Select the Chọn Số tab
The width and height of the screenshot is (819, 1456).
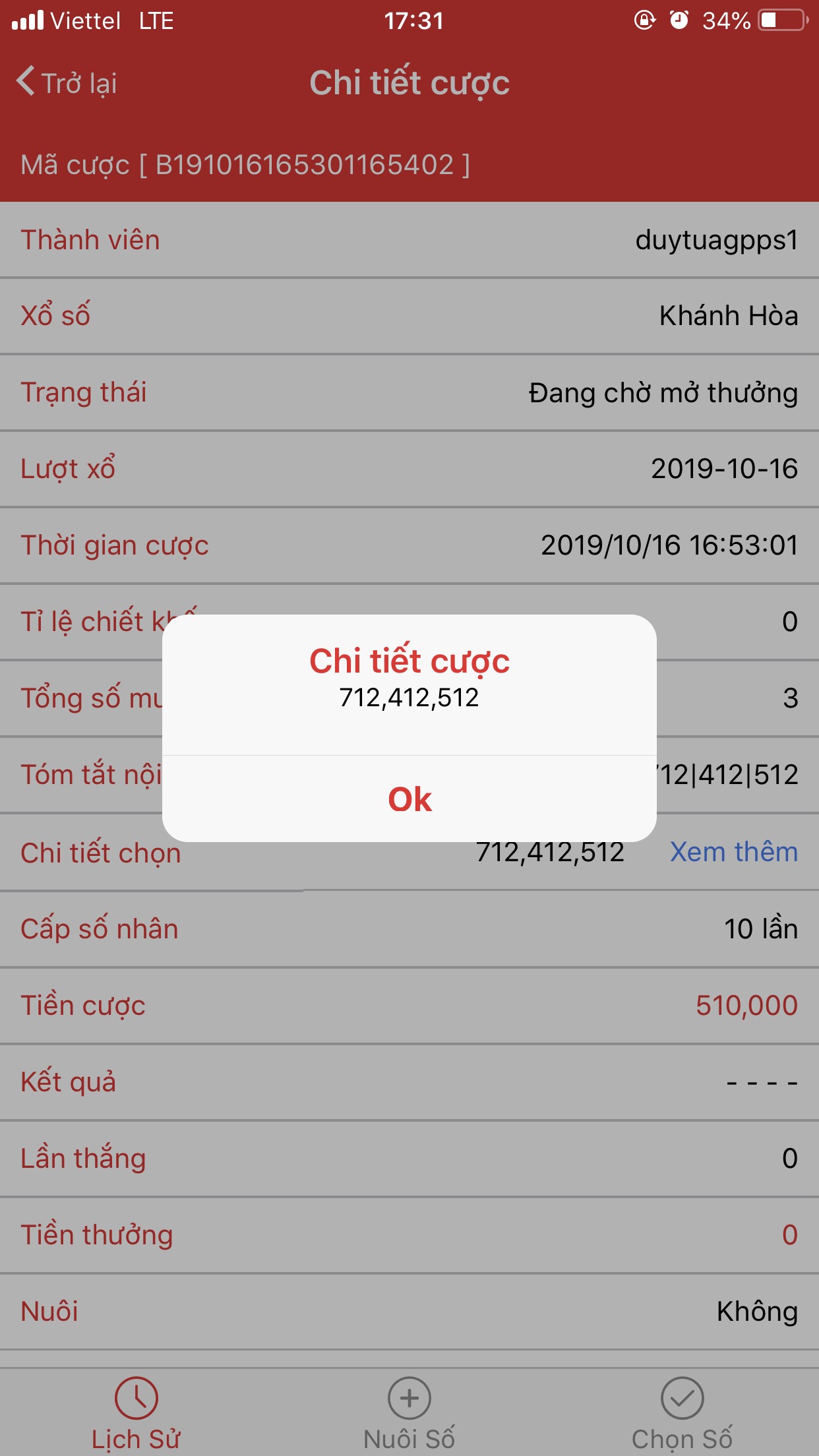click(x=682, y=1412)
